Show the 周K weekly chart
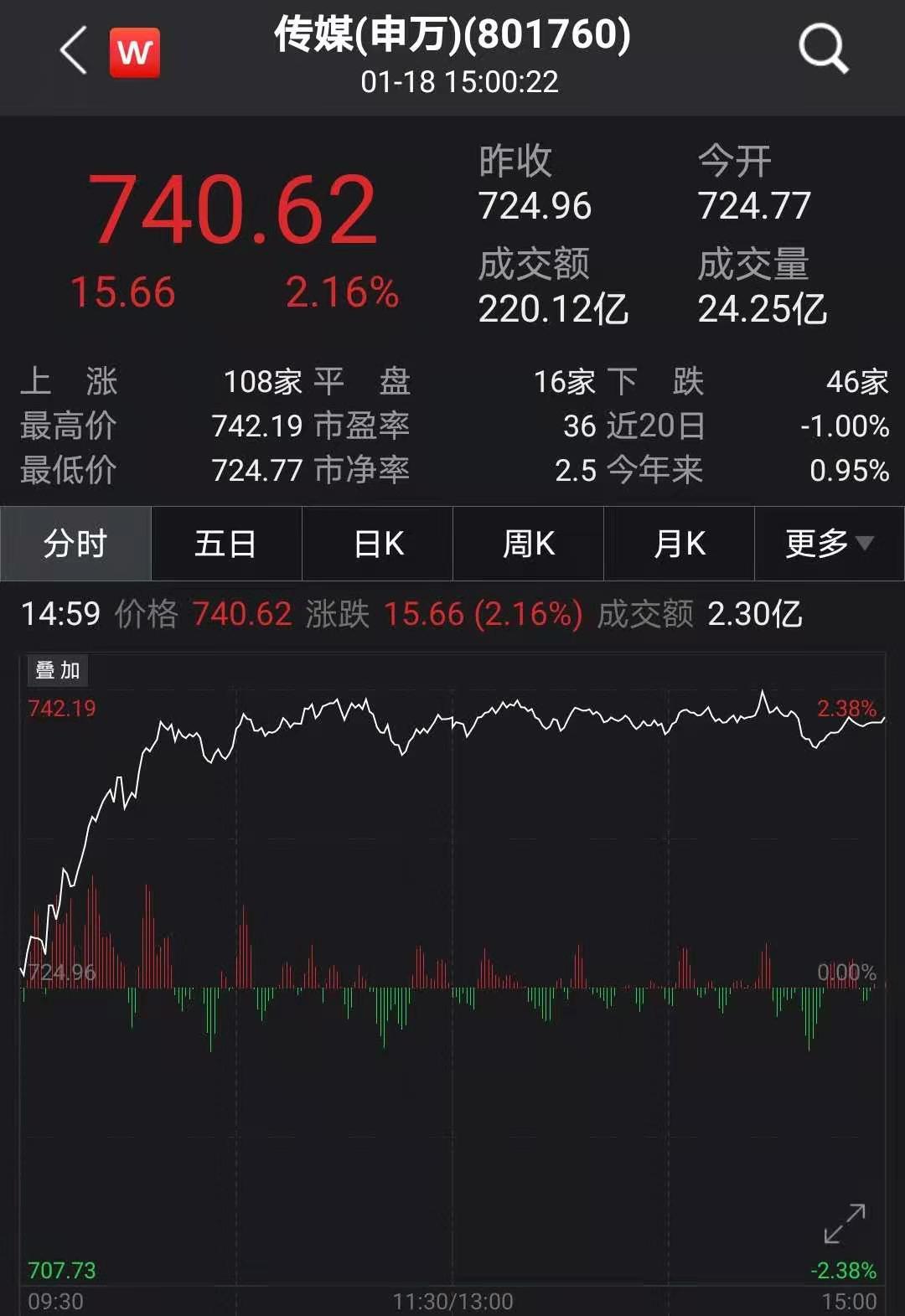This screenshot has height=1316, width=905. [529, 544]
